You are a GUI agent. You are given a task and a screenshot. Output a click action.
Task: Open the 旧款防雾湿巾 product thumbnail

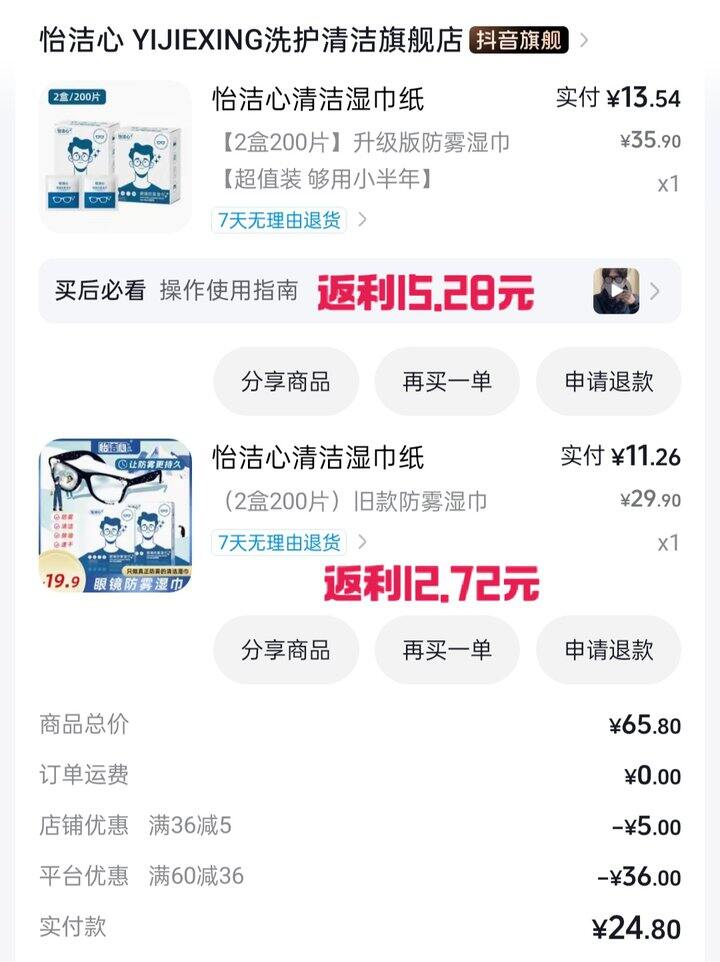click(115, 516)
